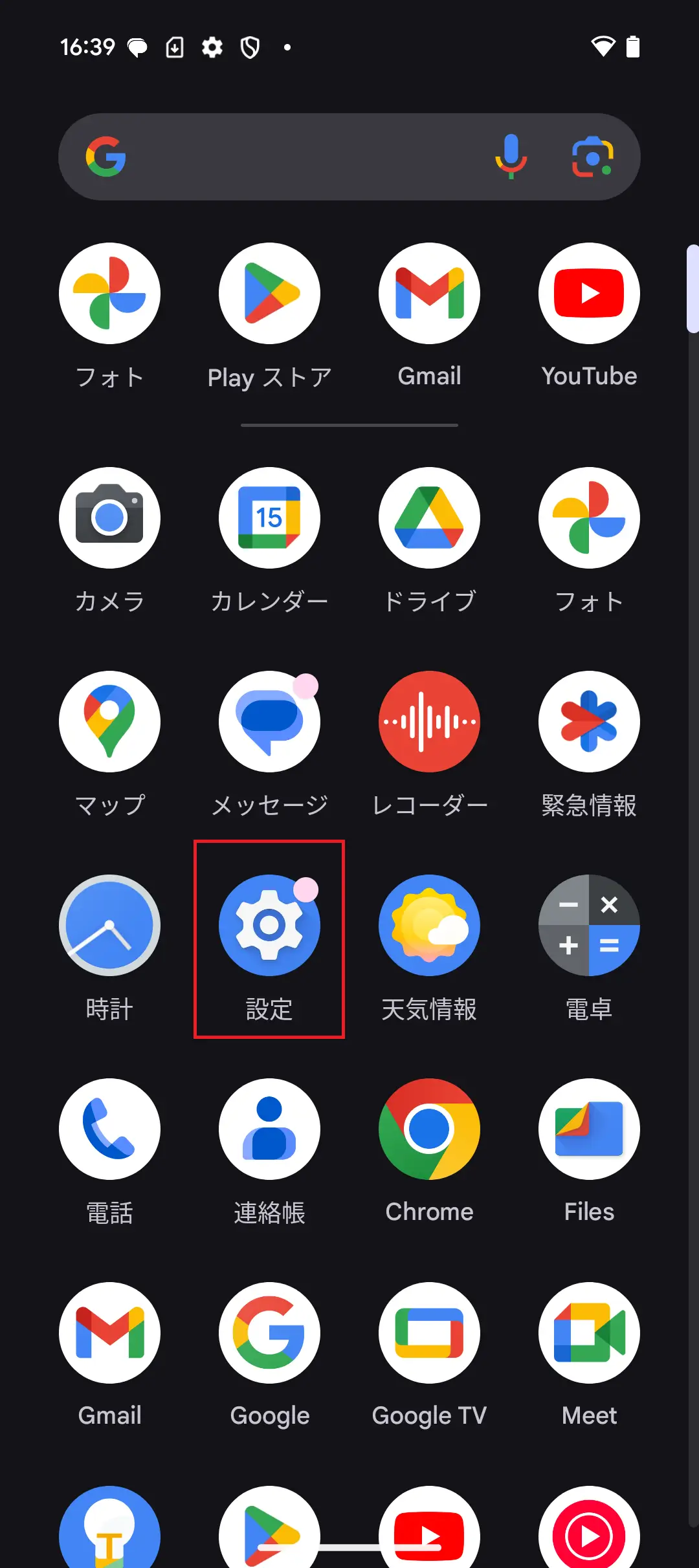Screen dimensions: 699x1568
Task: Check the weather in 天気情報
Action: 429,925
